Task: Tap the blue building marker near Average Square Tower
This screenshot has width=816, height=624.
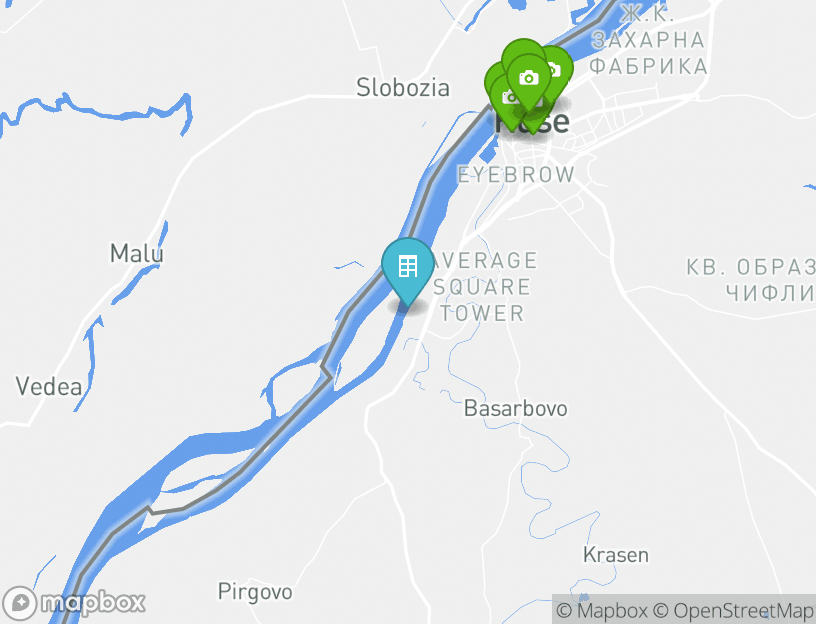Action: (x=407, y=267)
